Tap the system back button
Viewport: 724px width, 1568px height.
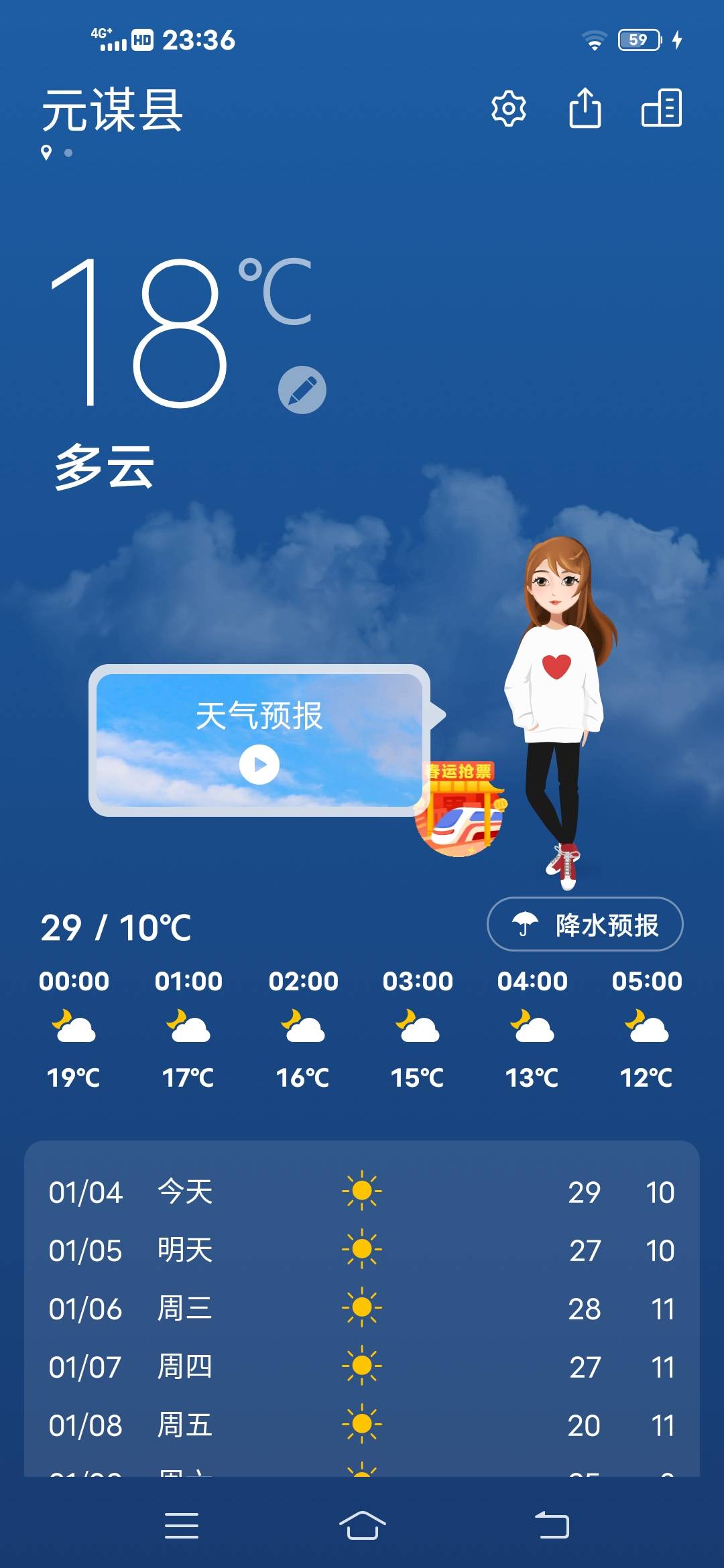pyautogui.click(x=552, y=1526)
